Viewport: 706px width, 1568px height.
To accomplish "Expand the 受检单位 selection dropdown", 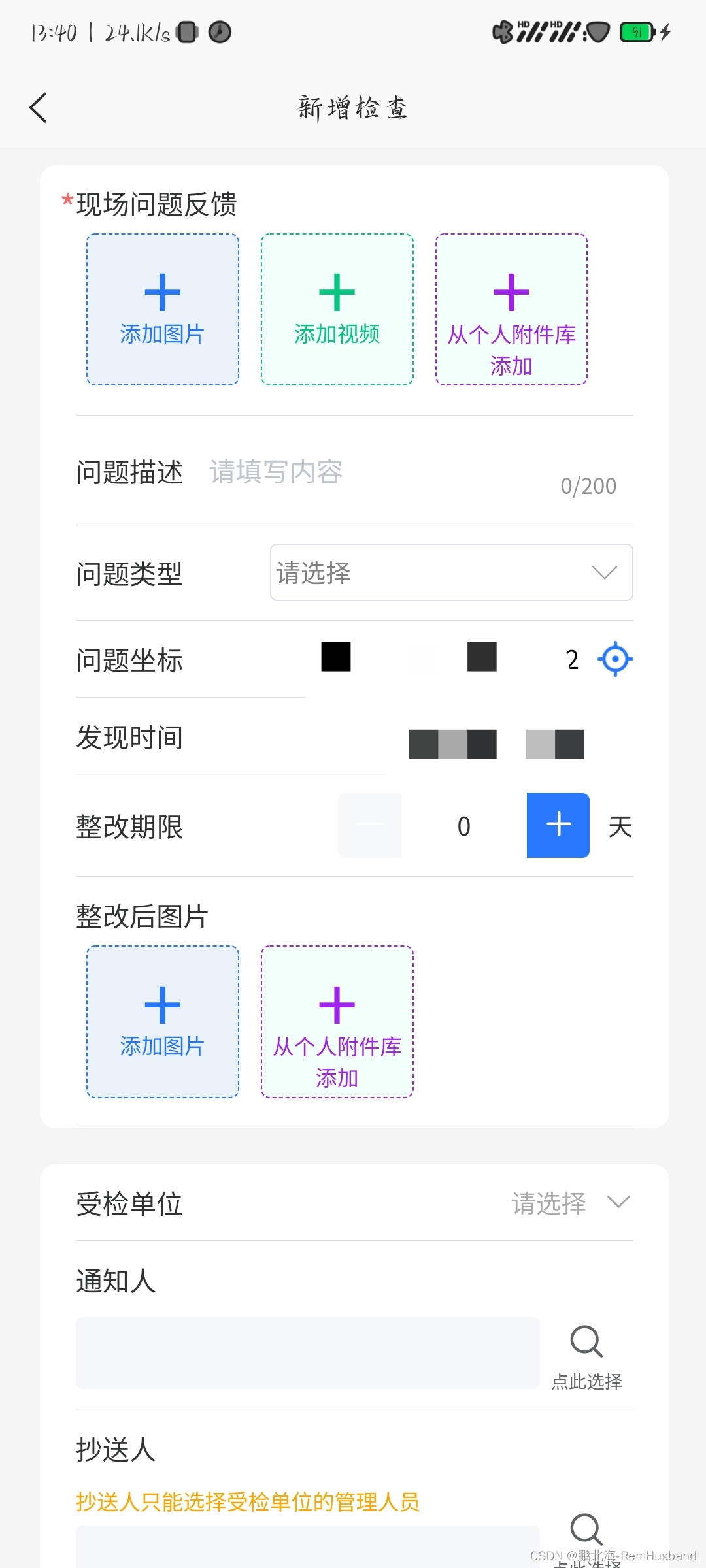I will (x=618, y=1201).
